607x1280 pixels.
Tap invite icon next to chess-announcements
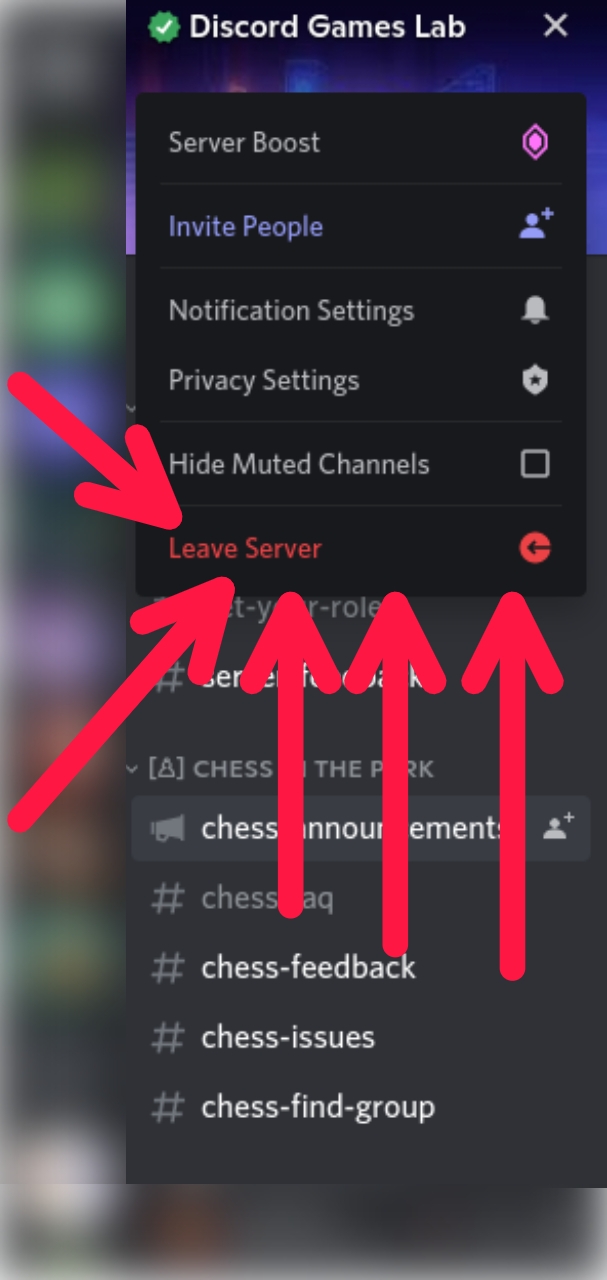558,827
